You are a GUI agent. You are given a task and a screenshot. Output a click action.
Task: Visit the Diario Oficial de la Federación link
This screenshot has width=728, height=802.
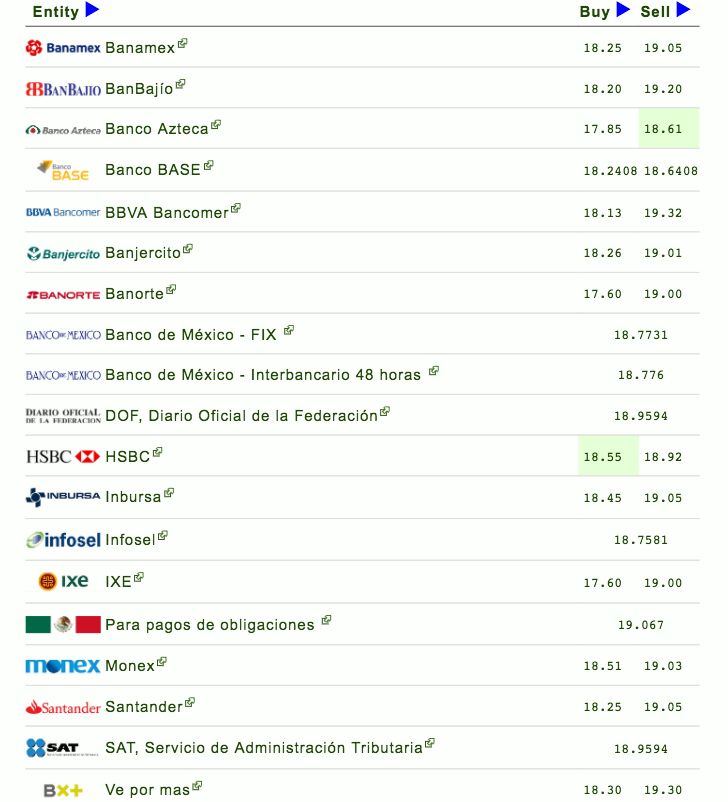[241, 416]
